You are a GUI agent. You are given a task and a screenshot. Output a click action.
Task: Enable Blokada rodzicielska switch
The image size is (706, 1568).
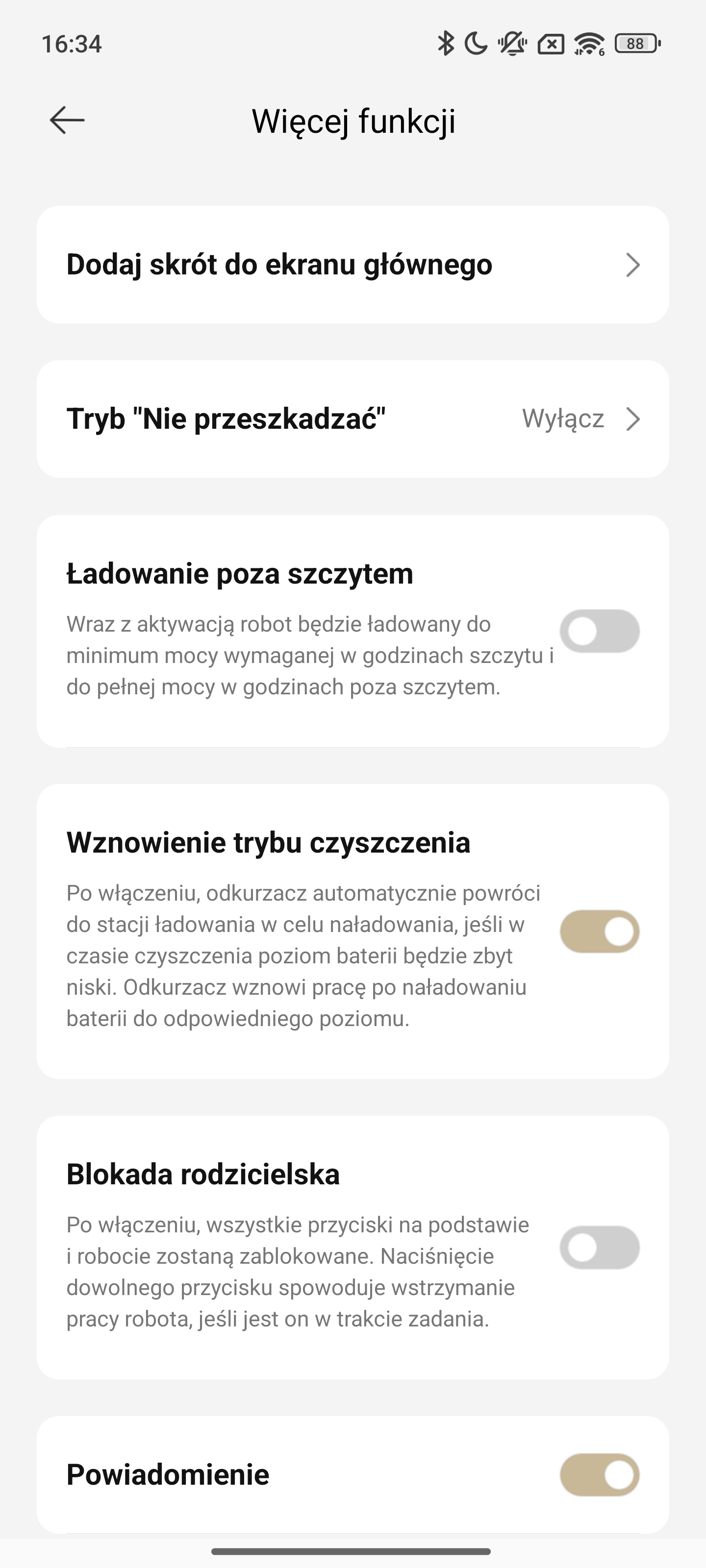point(600,1247)
